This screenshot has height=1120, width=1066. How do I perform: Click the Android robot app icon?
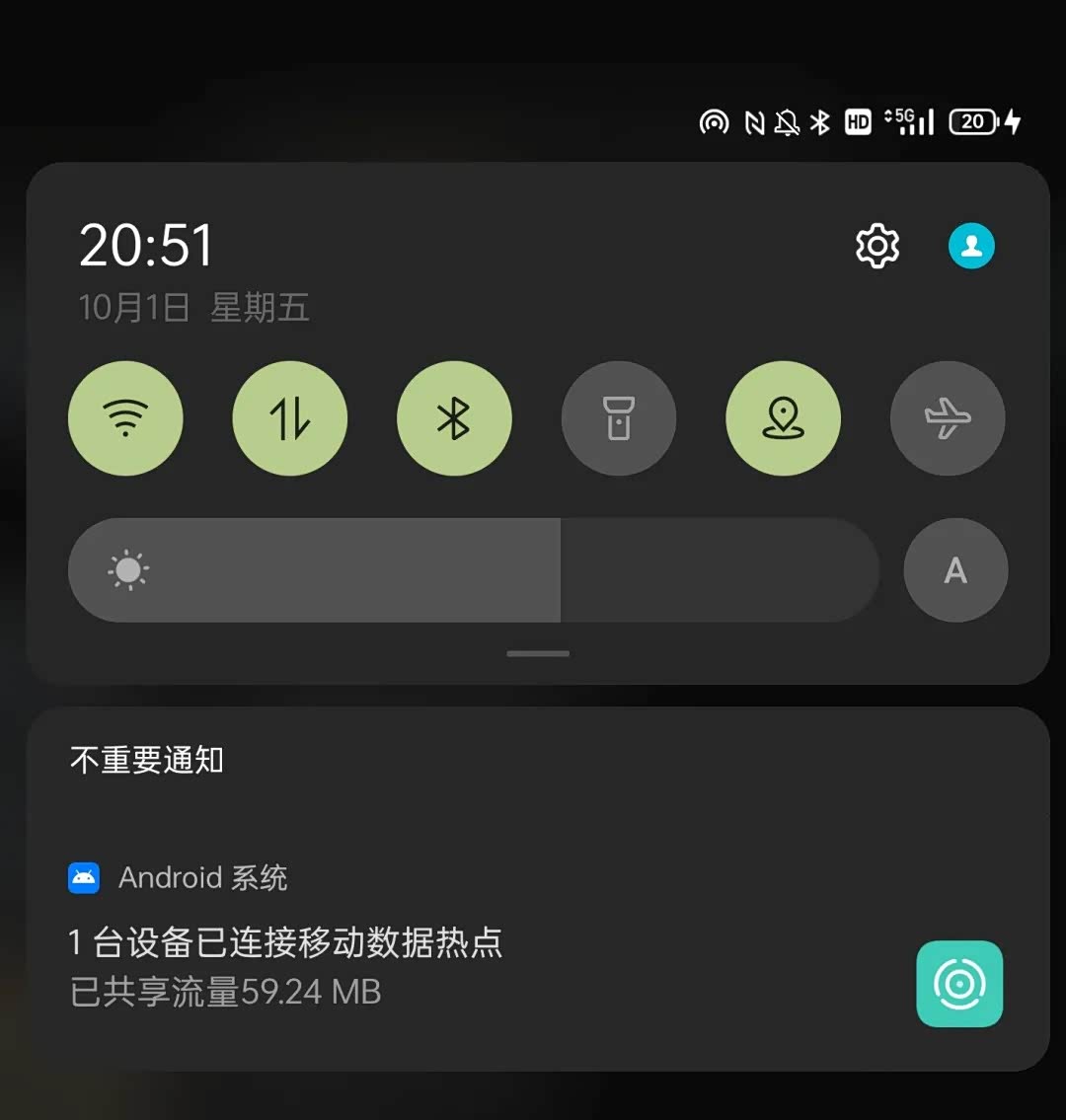[x=83, y=877]
